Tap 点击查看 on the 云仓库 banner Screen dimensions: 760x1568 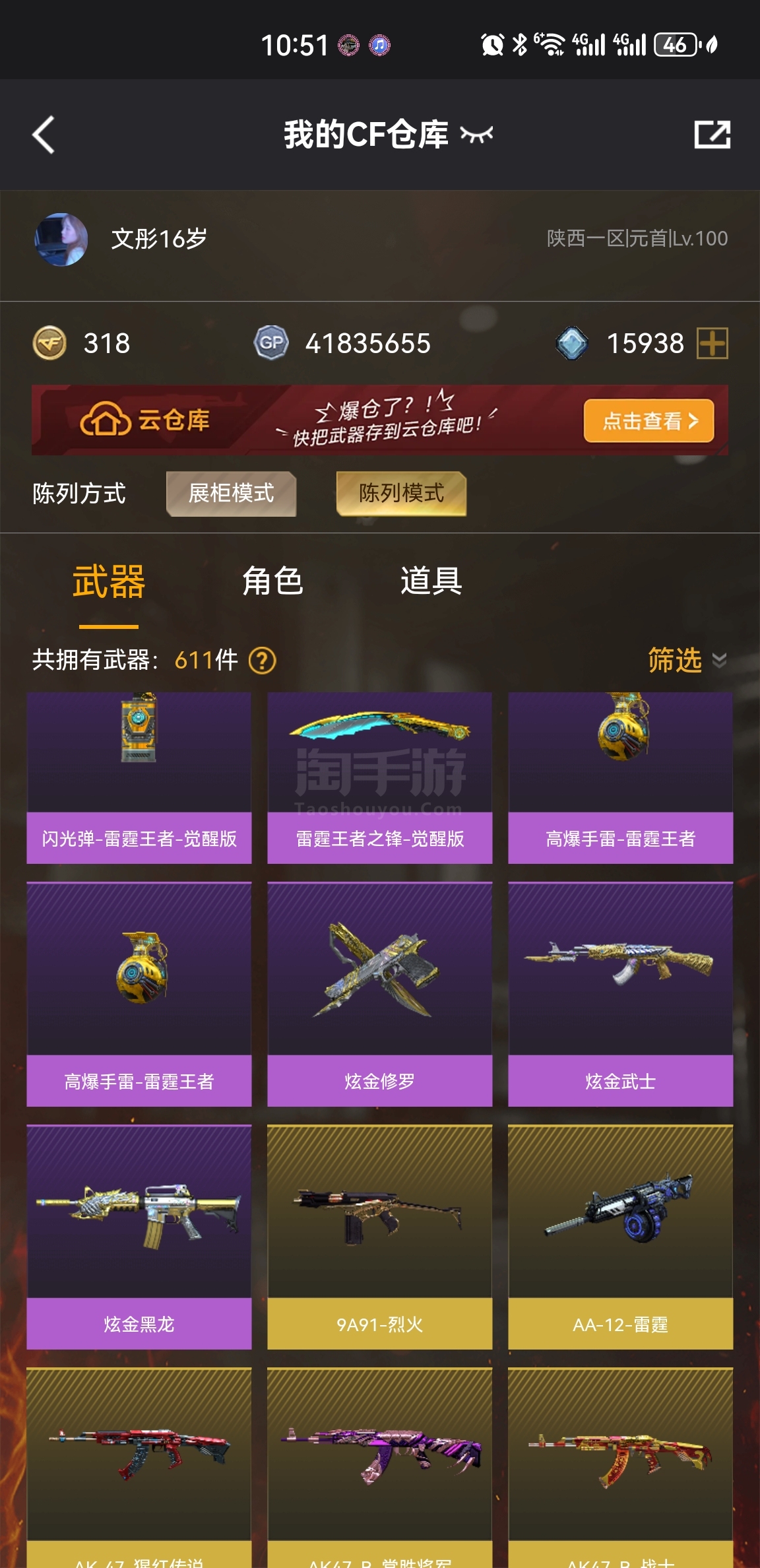tap(649, 420)
